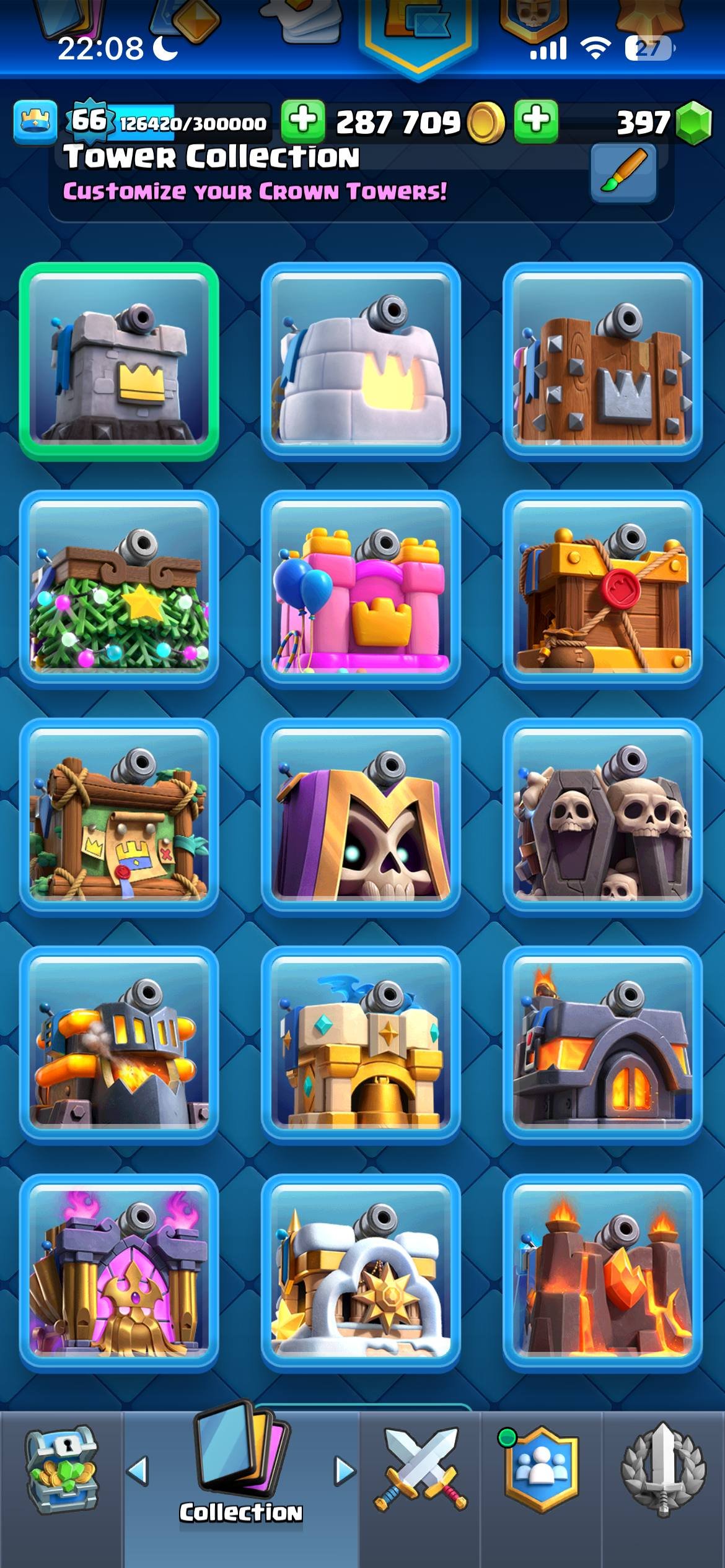725x1568 pixels.
Task: Select the spiked wooden tower skin
Action: click(602, 362)
